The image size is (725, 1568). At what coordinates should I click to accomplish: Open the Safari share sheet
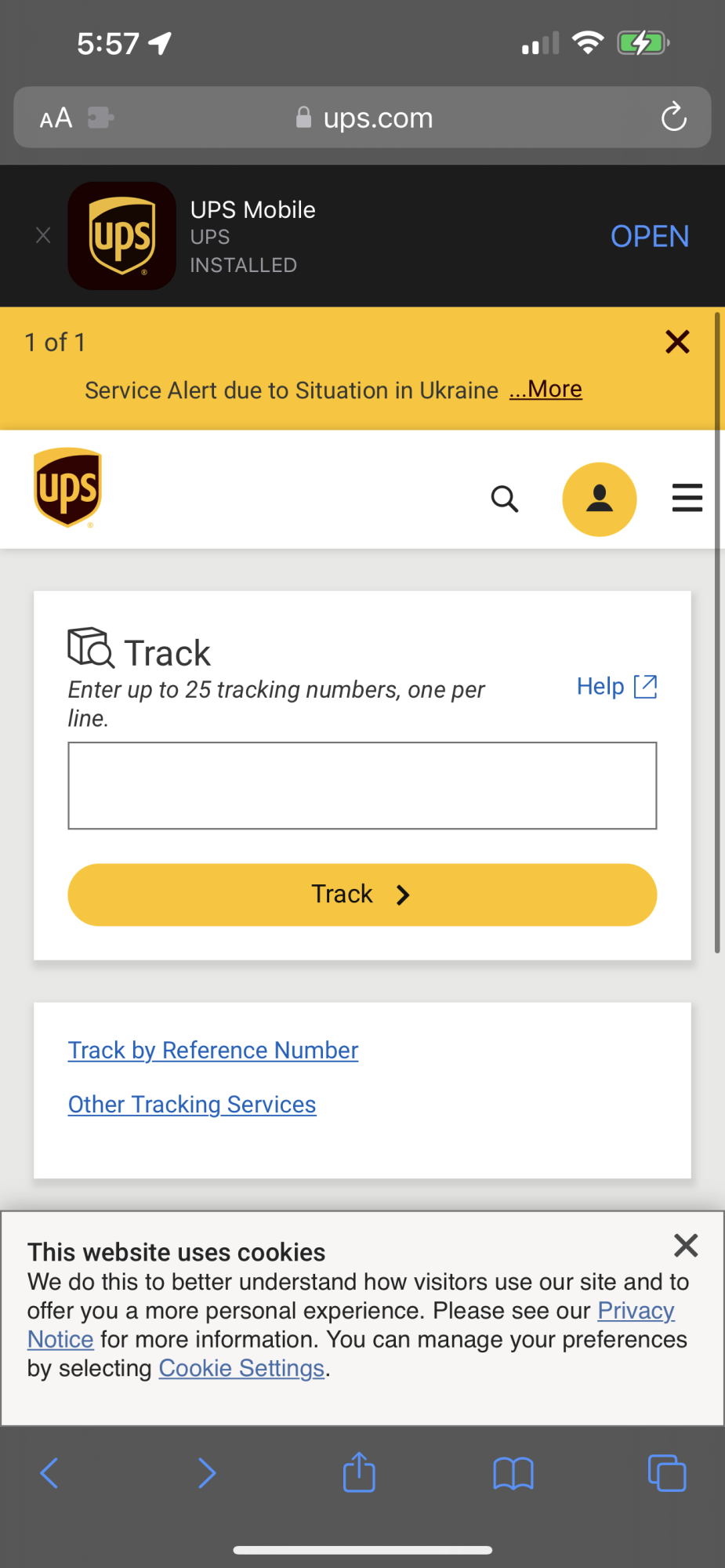point(359,1472)
